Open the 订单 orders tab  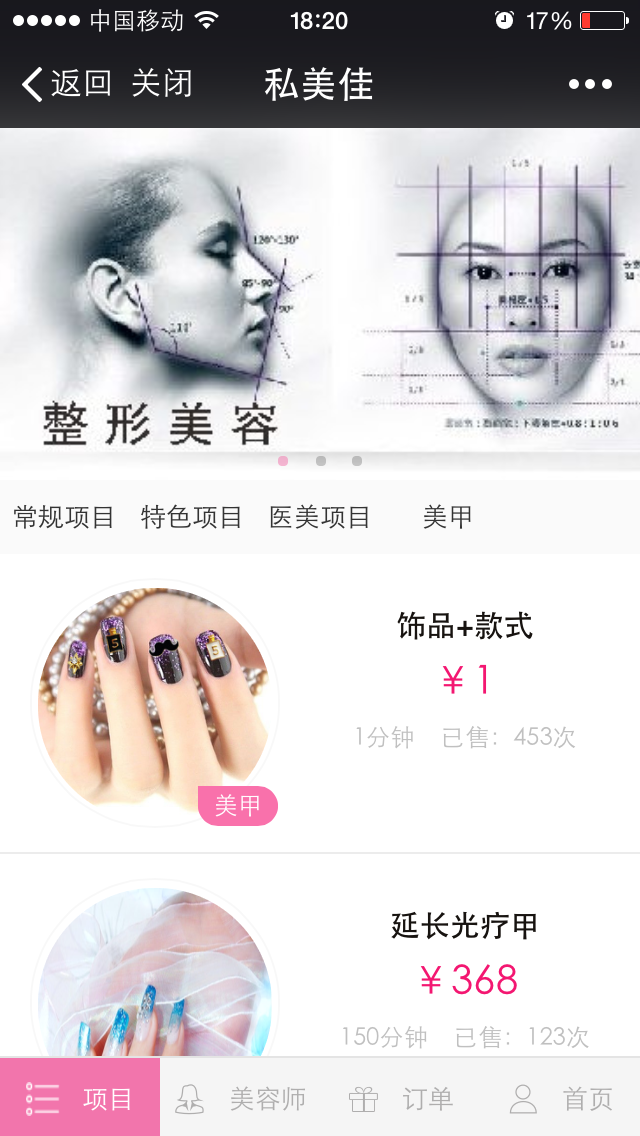[400, 1098]
